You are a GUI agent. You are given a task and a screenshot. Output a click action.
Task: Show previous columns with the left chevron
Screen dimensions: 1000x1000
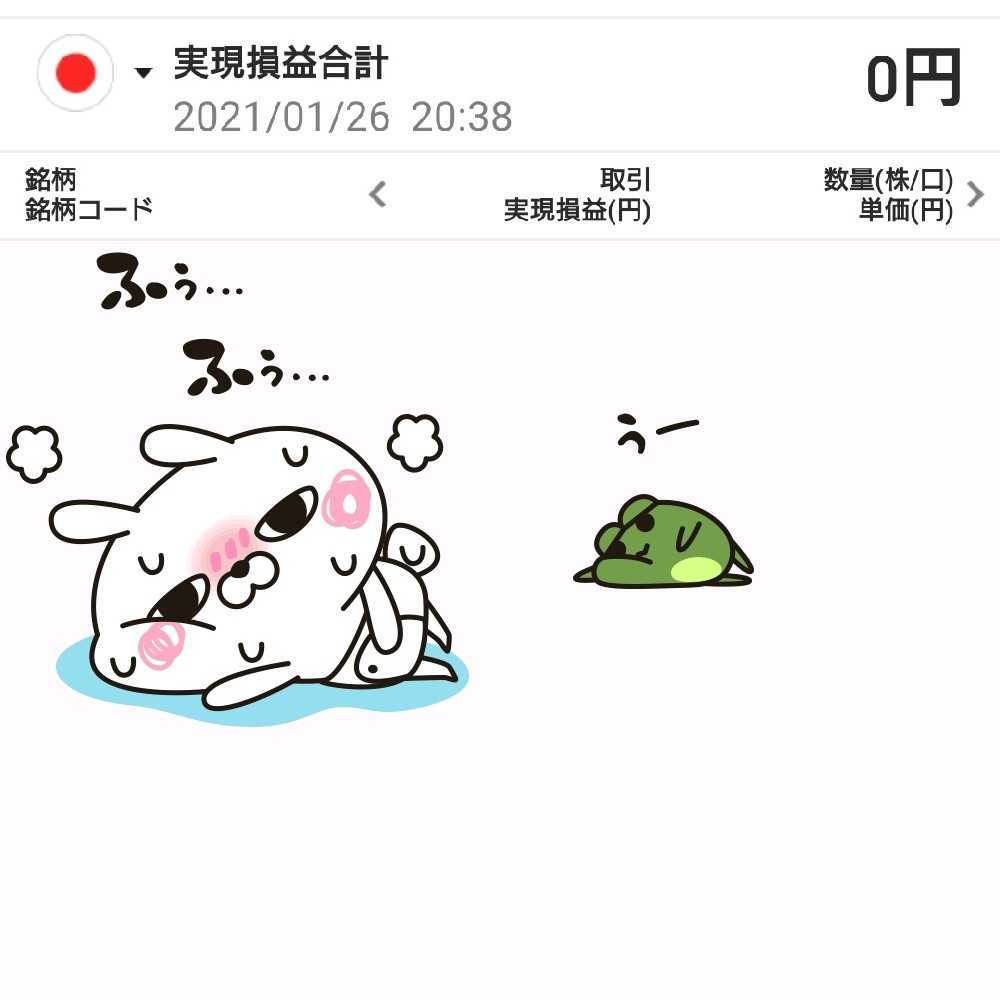(377, 194)
